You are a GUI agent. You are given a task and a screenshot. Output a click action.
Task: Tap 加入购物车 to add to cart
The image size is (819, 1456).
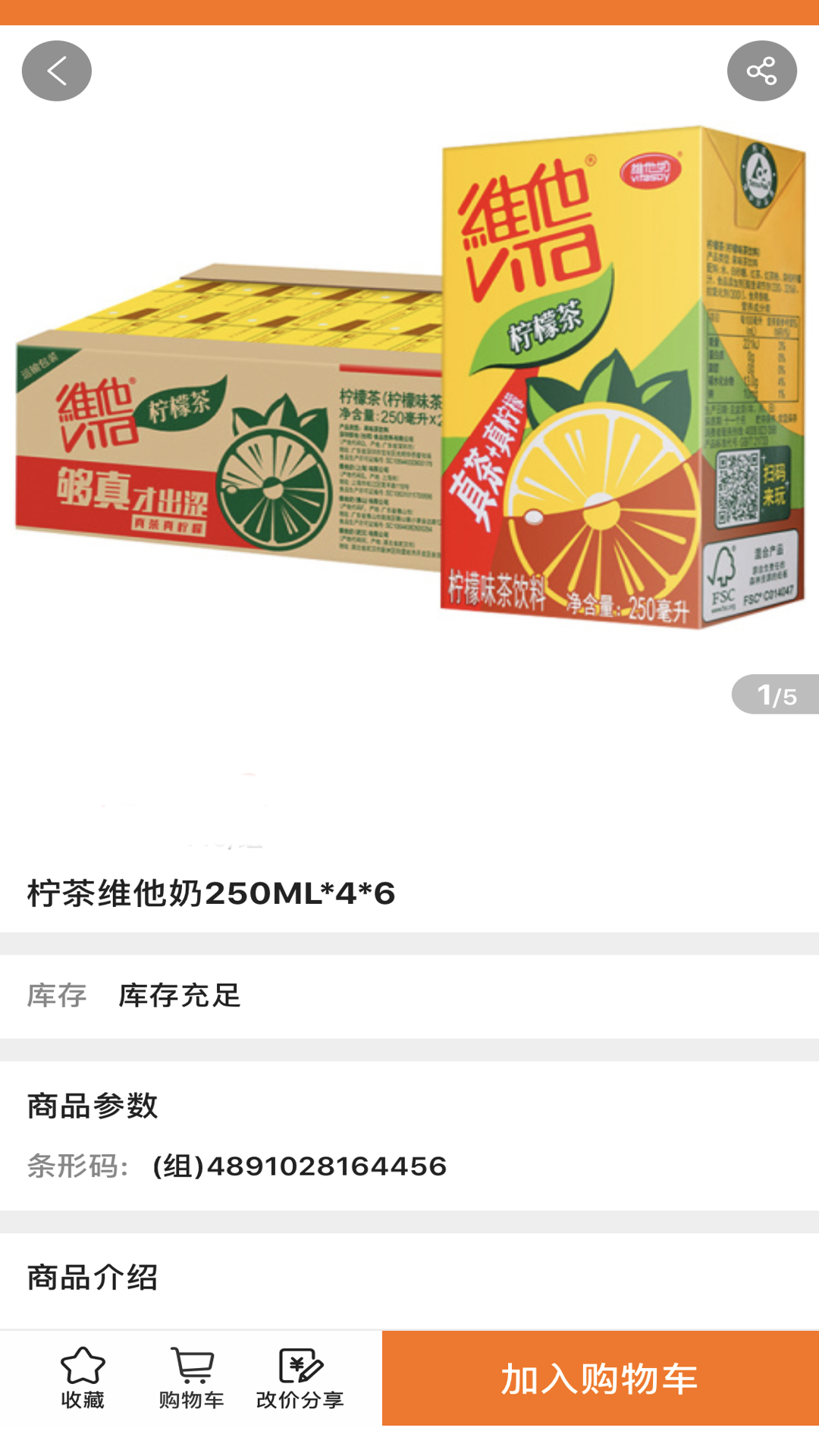coord(600,1378)
